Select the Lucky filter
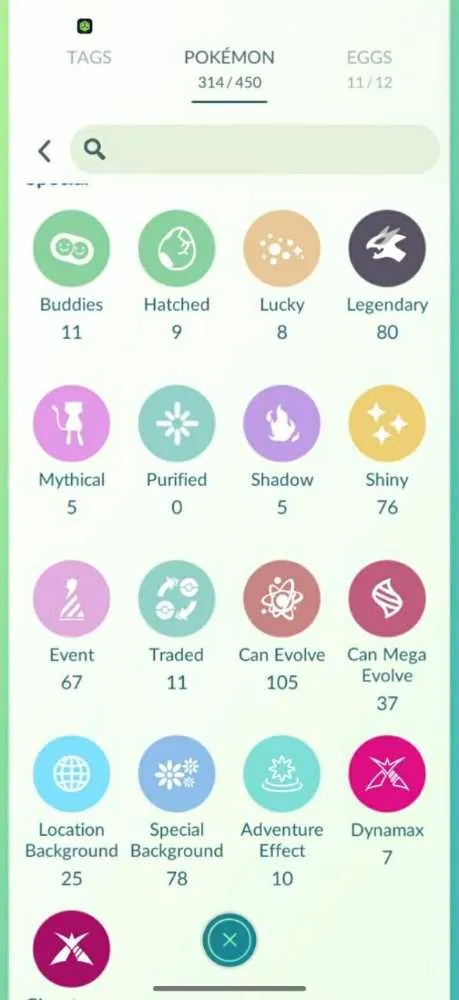This screenshot has height=1000, width=459. click(x=282, y=248)
